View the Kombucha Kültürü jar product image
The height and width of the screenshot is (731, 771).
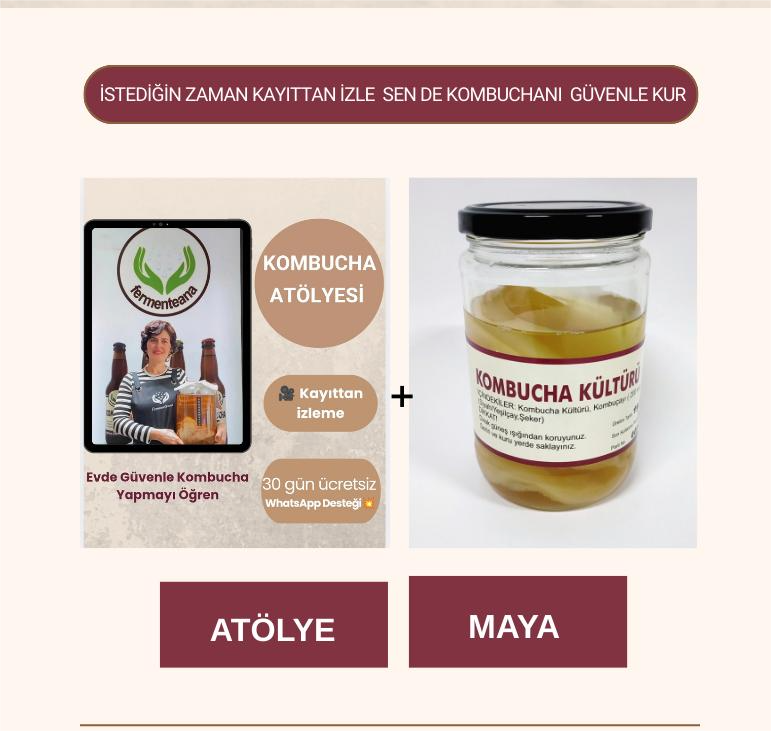tap(552, 363)
